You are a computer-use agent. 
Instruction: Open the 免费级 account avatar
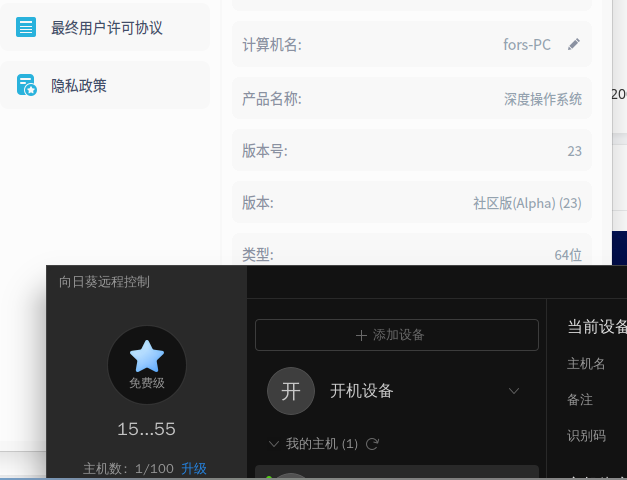[147, 364]
